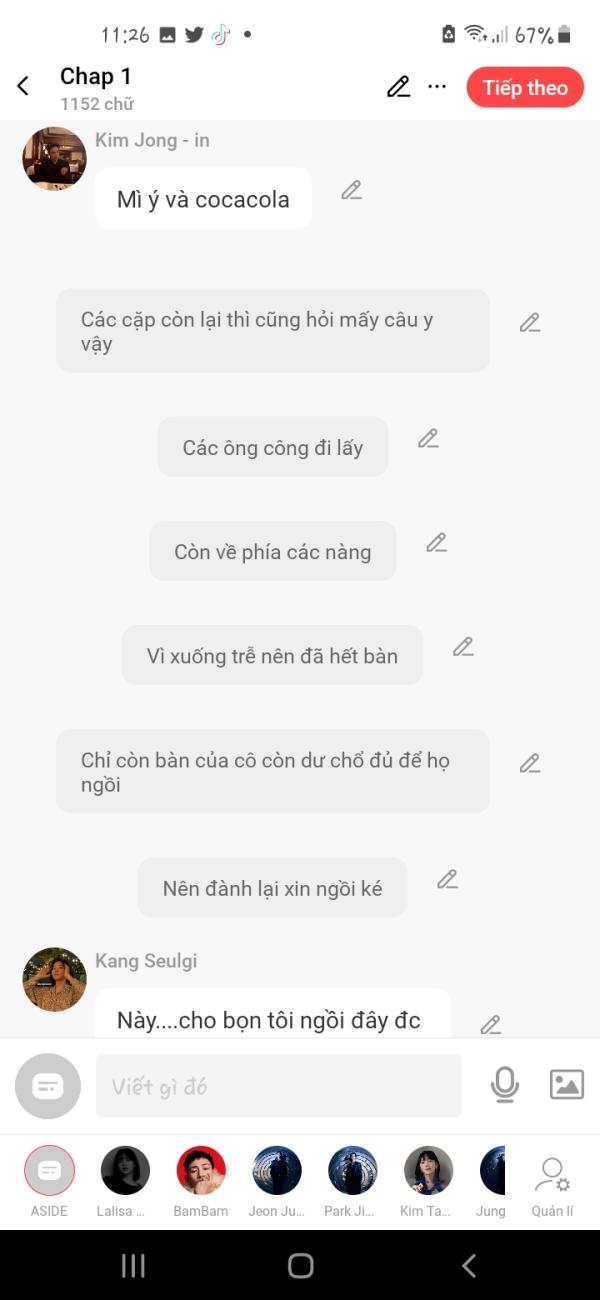This screenshot has width=600, height=1300.
Task: Select the ASIDE narrator option
Action: click(x=49, y=1171)
